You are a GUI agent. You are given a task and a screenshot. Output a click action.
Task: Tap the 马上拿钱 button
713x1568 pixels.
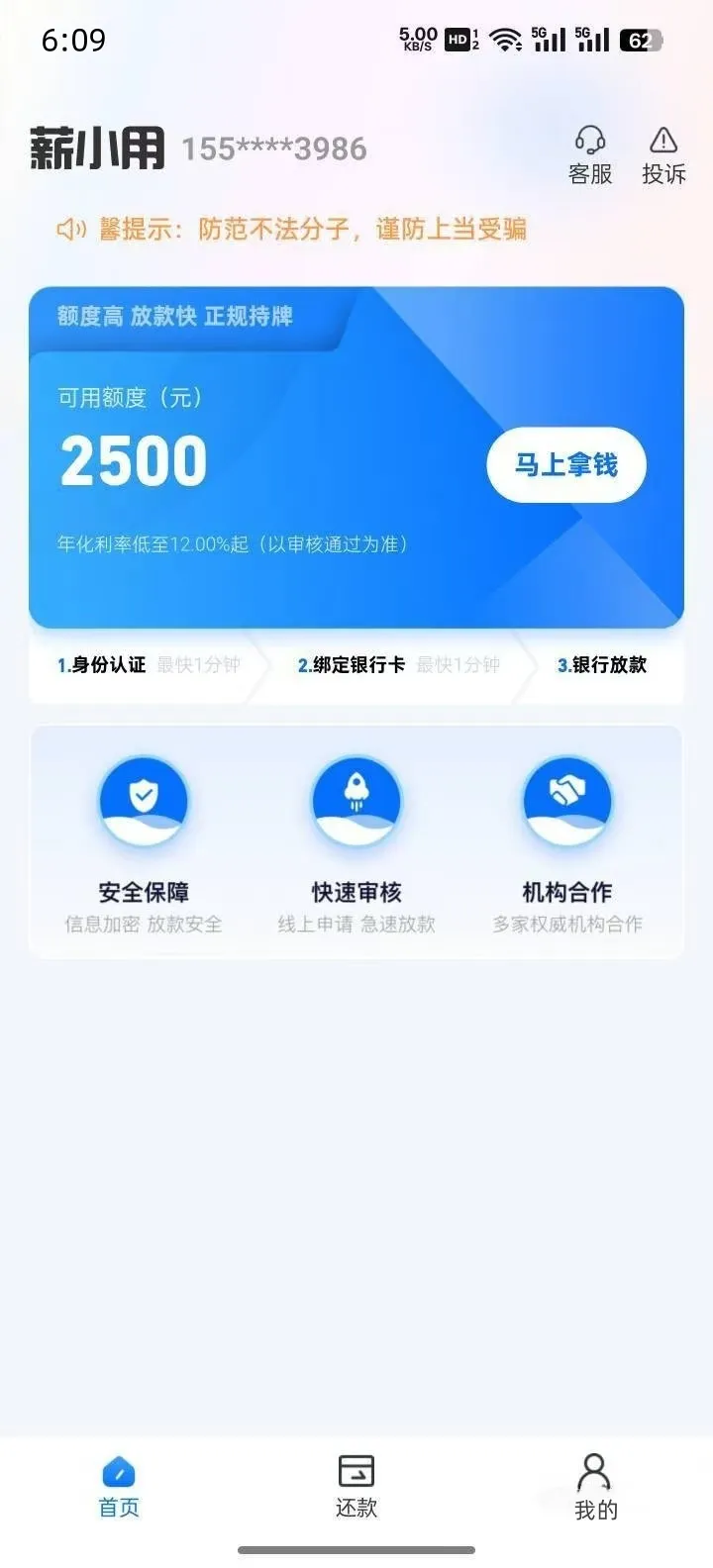pos(566,464)
